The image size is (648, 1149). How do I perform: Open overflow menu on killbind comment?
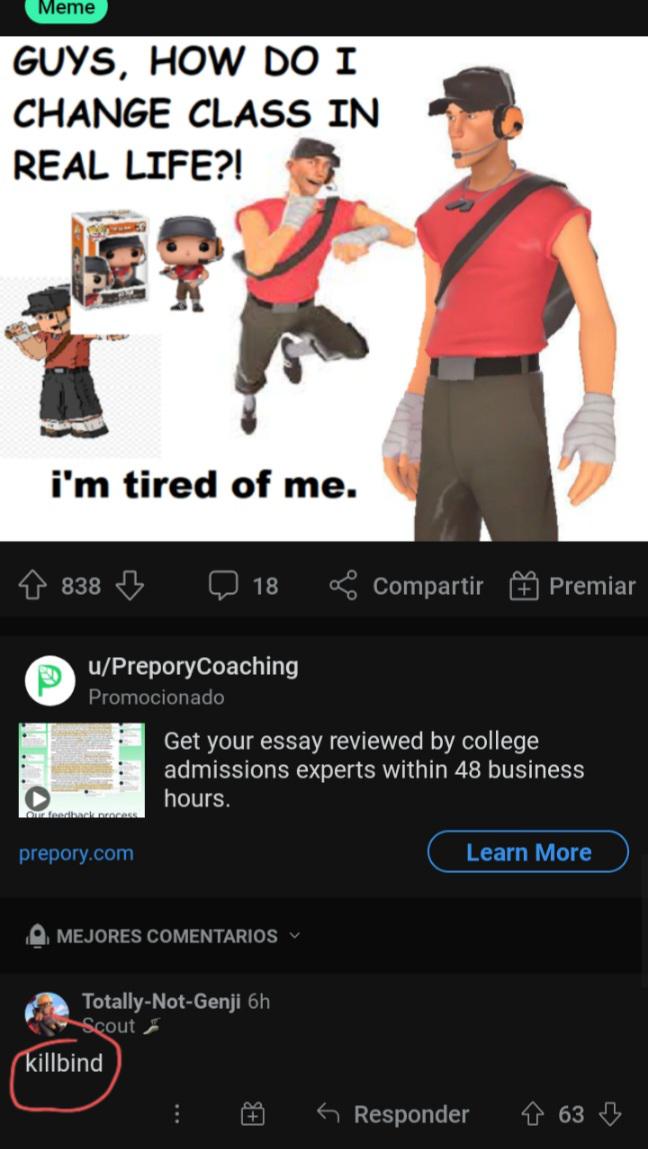click(177, 1113)
